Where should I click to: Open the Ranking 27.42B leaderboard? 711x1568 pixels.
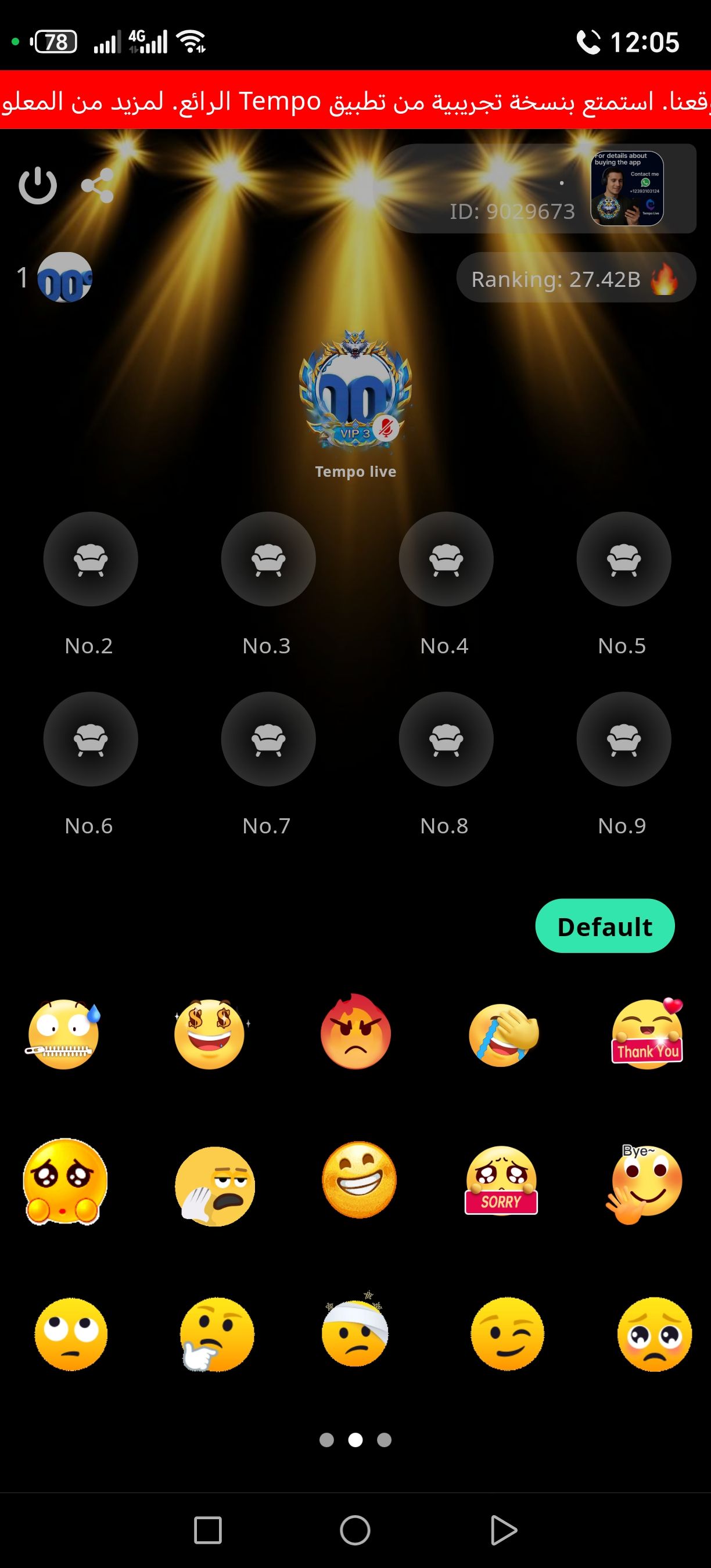(575, 278)
